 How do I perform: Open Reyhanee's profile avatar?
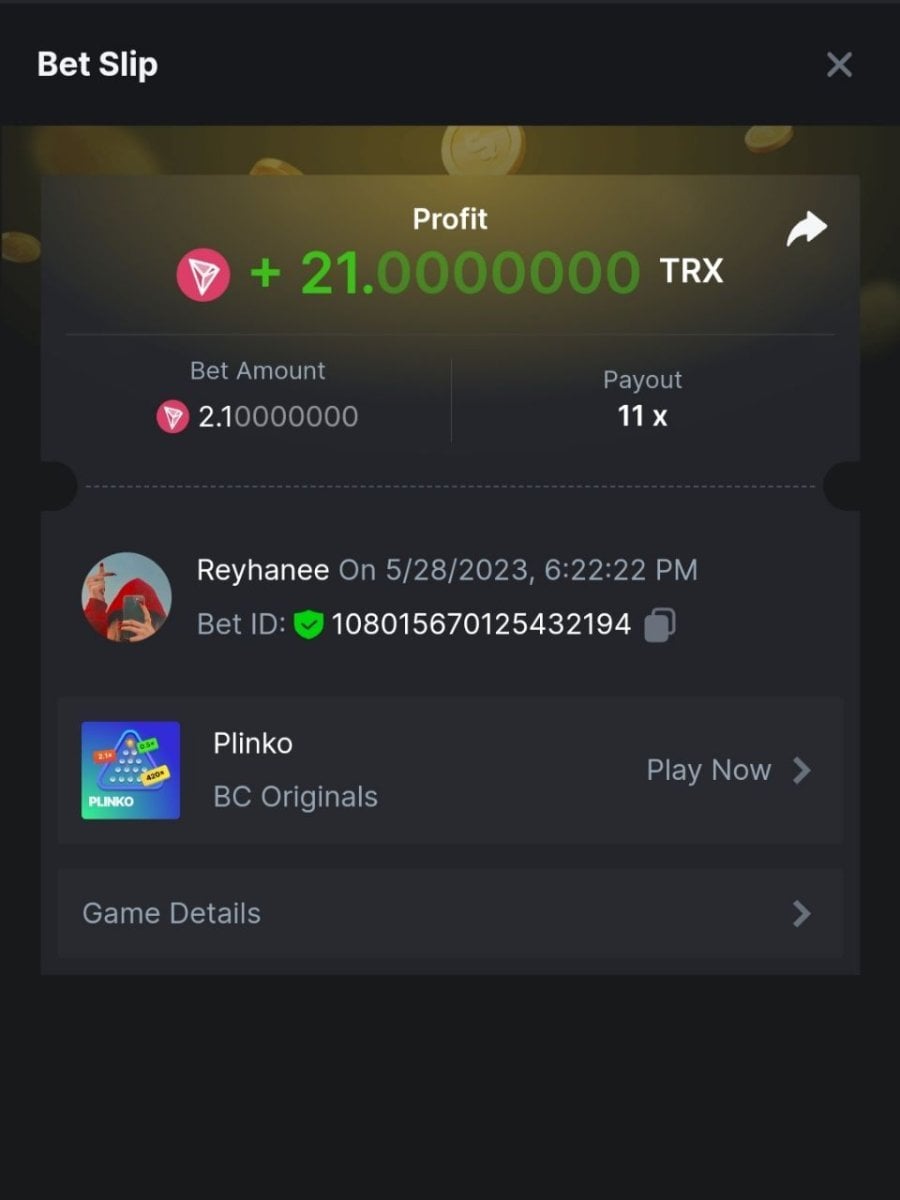[126, 597]
